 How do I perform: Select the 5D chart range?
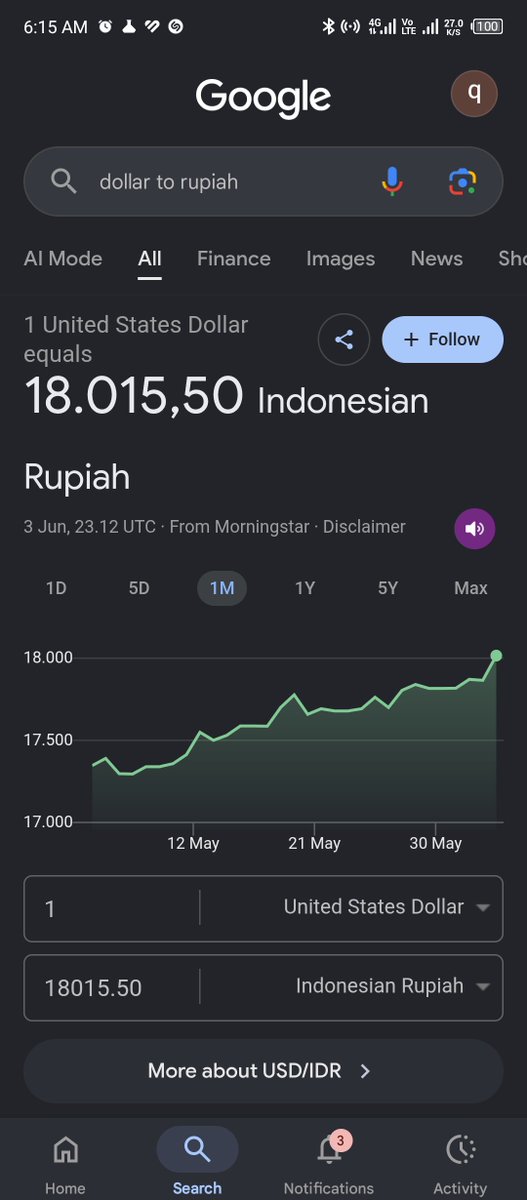(x=139, y=588)
